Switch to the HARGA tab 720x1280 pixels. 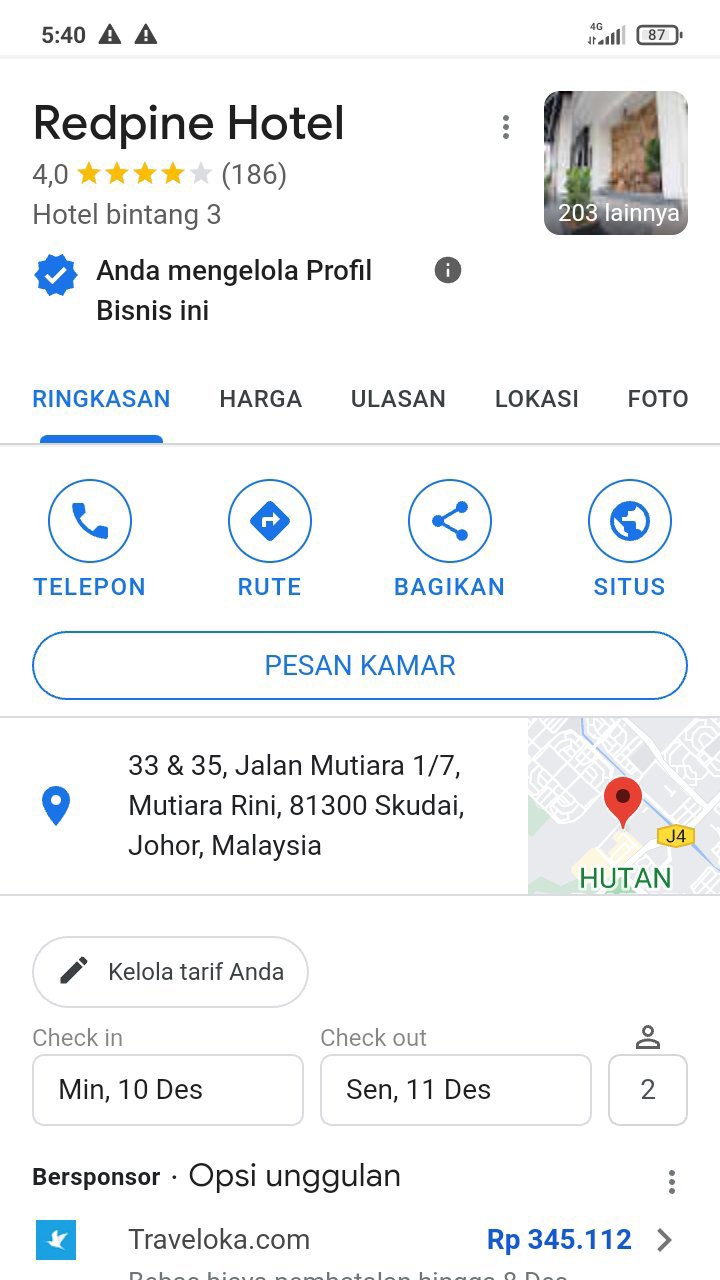pos(260,399)
